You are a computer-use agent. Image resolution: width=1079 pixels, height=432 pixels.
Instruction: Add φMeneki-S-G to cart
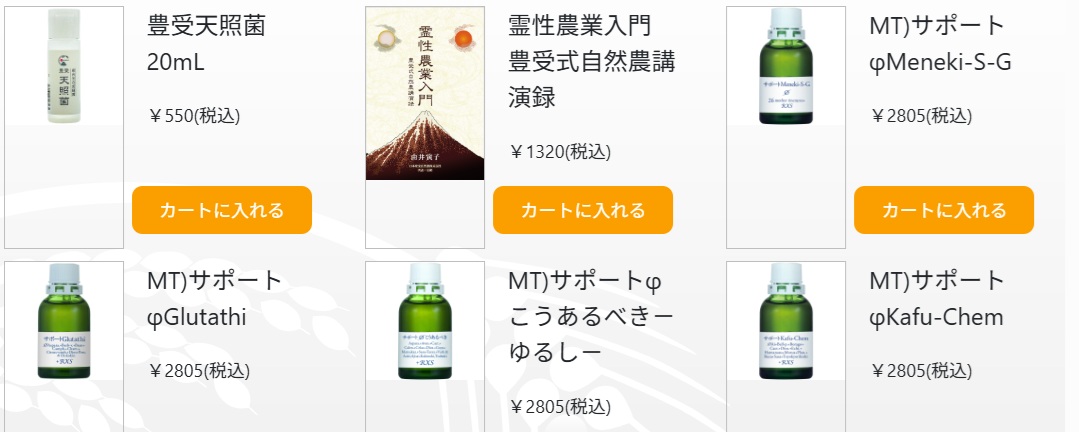pos(943,210)
